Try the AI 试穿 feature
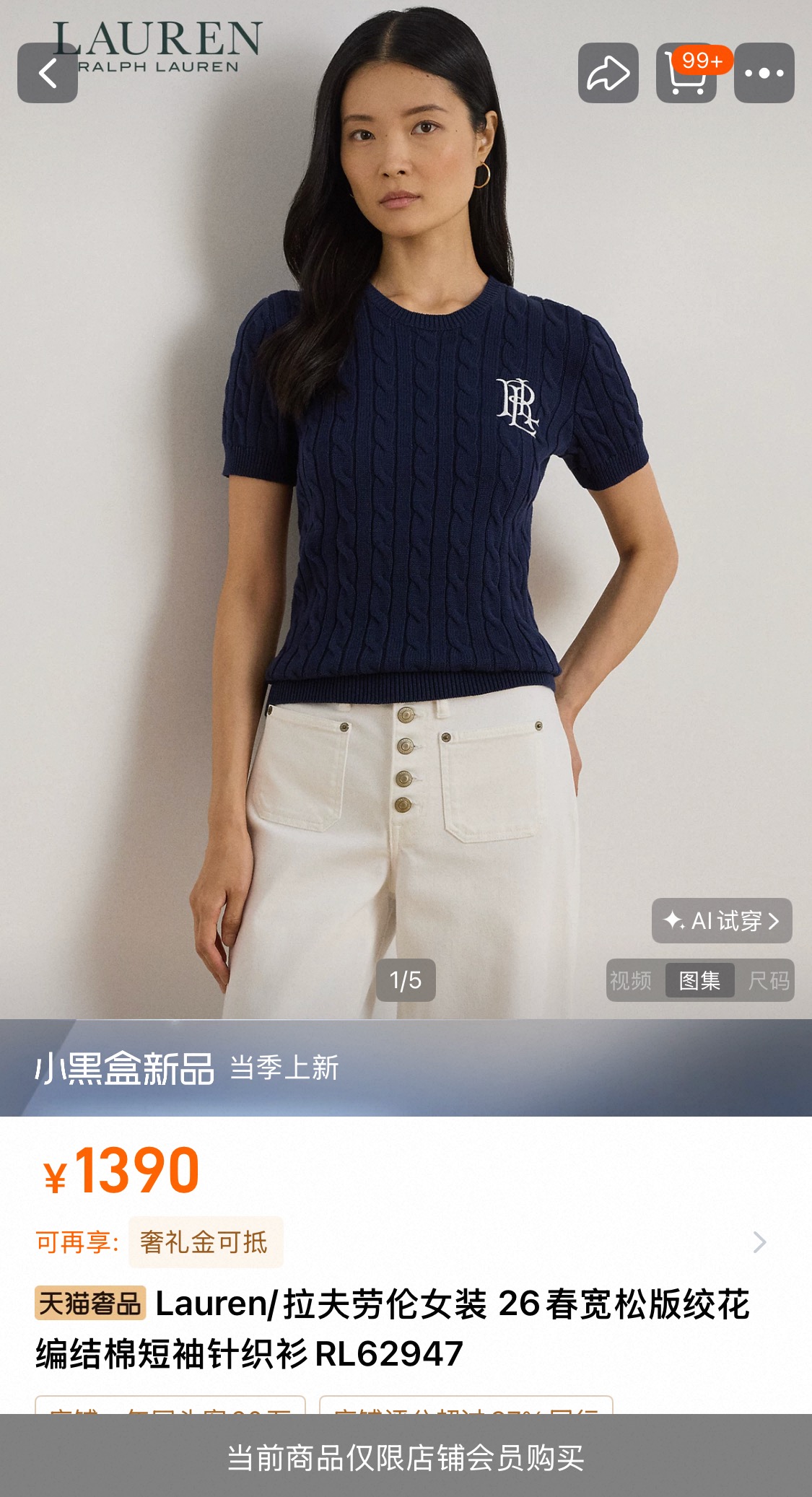 (722, 920)
